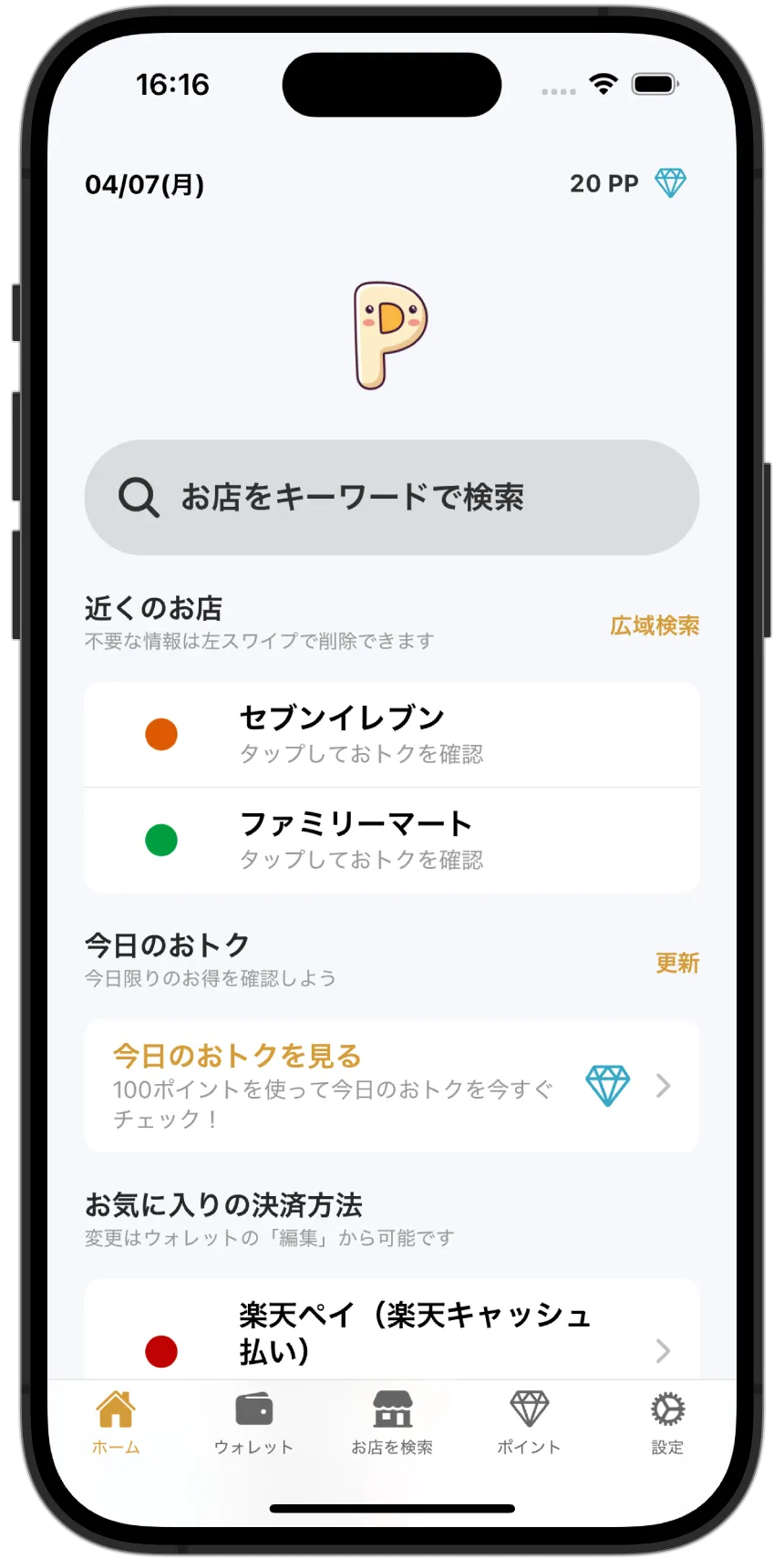Viewport: 784px width, 1559px height.
Task: Switch to the ウォレット tab
Action: [x=253, y=1422]
